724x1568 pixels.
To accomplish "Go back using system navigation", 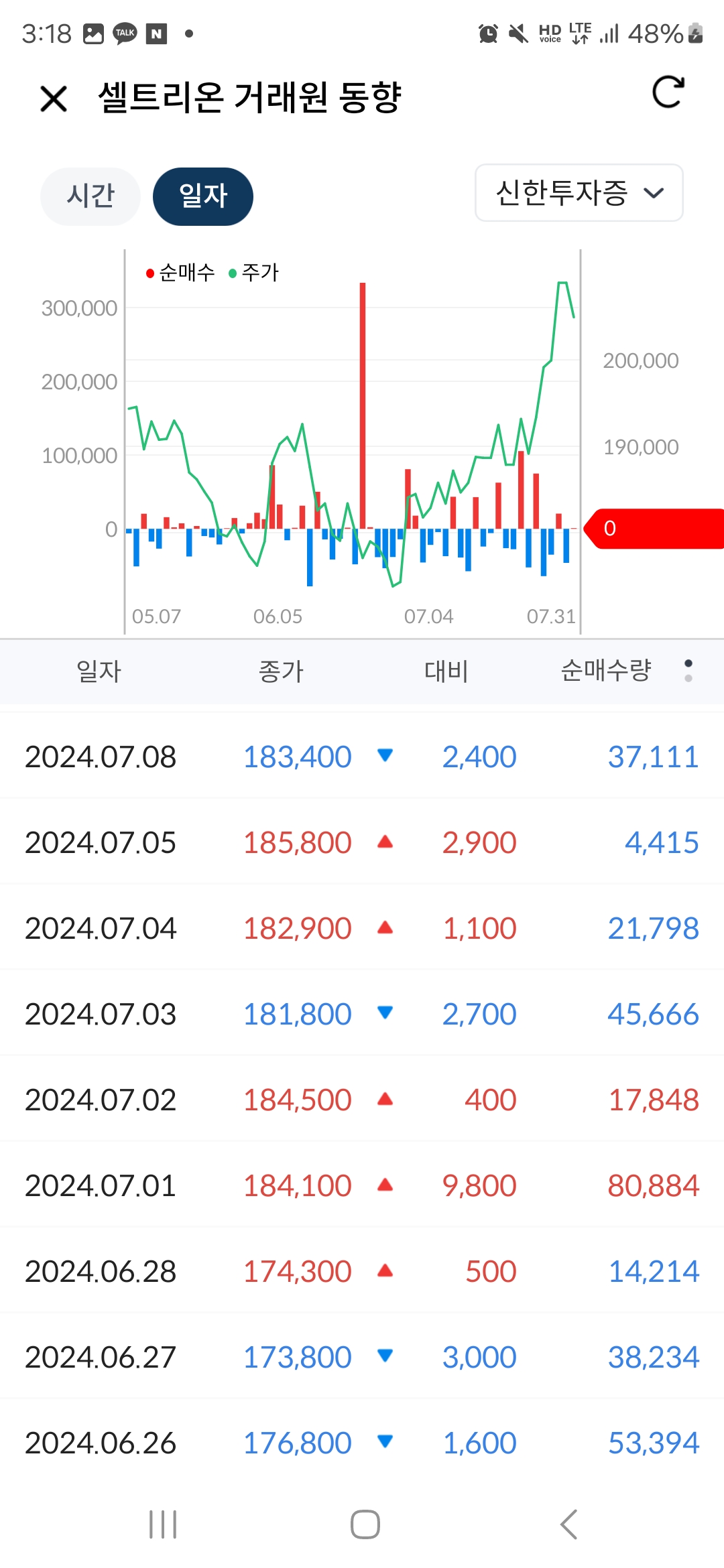I will 568,1524.
